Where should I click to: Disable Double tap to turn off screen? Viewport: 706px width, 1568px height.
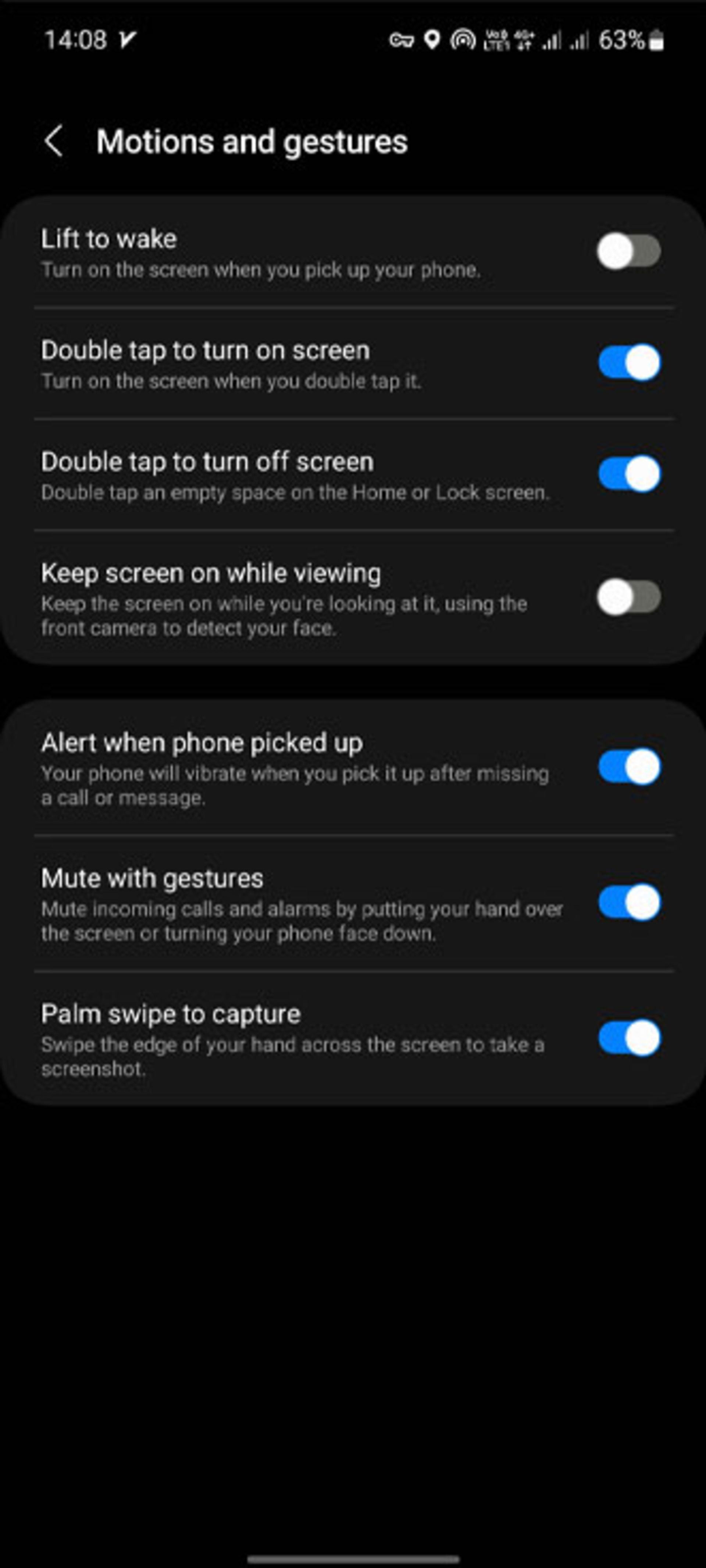pos(629,474)
